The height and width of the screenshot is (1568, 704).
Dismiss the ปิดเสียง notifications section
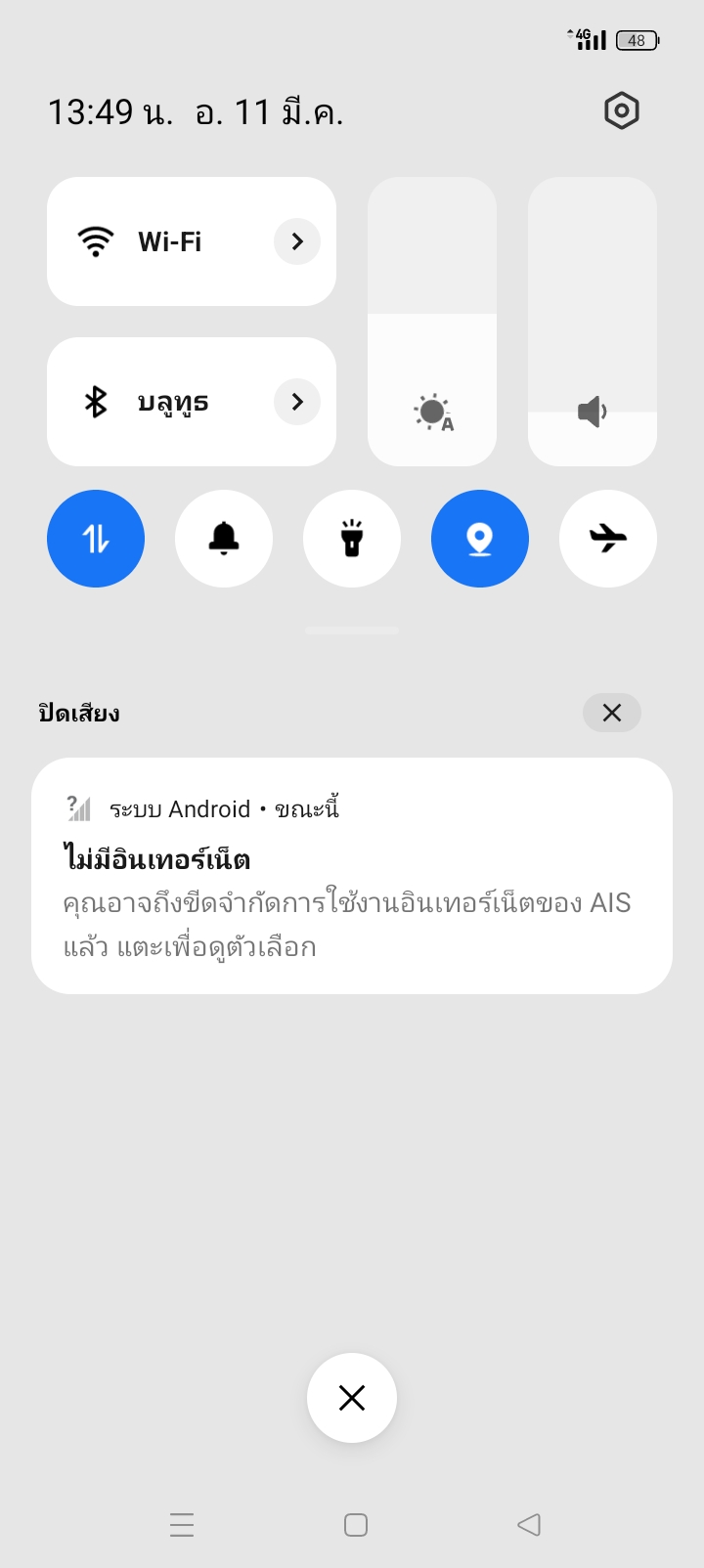(612, 713)
